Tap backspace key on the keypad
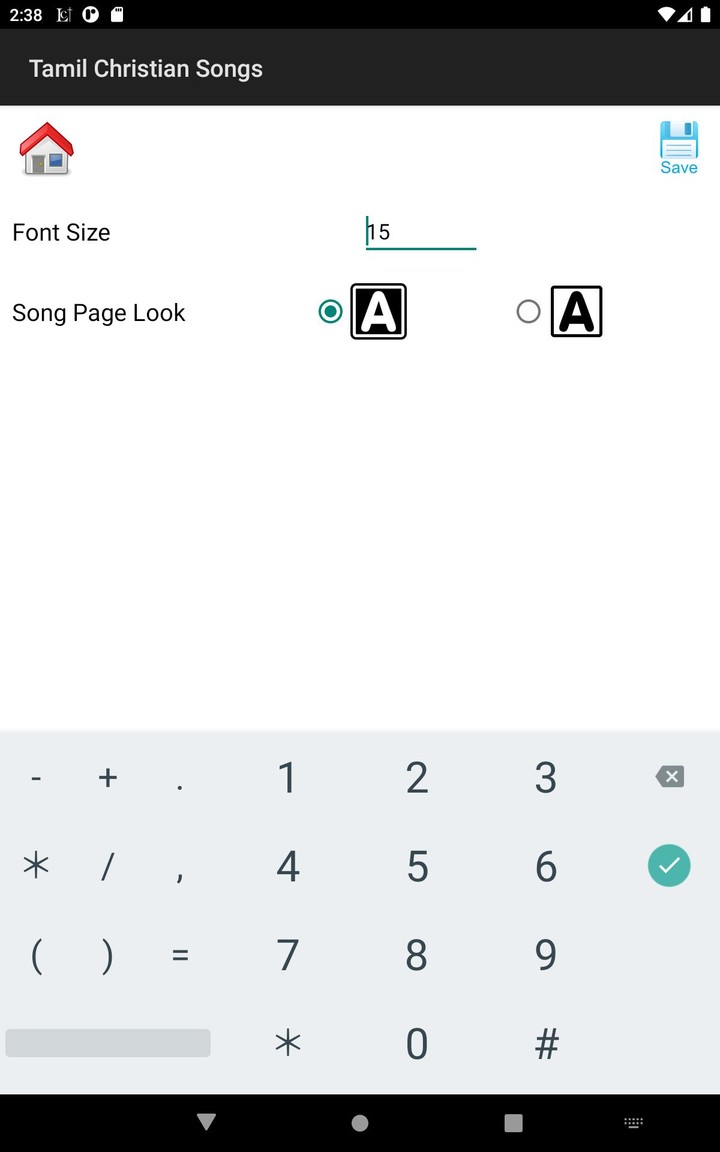This screenshot has width=720, height=1152. click(x=669, y=777)
